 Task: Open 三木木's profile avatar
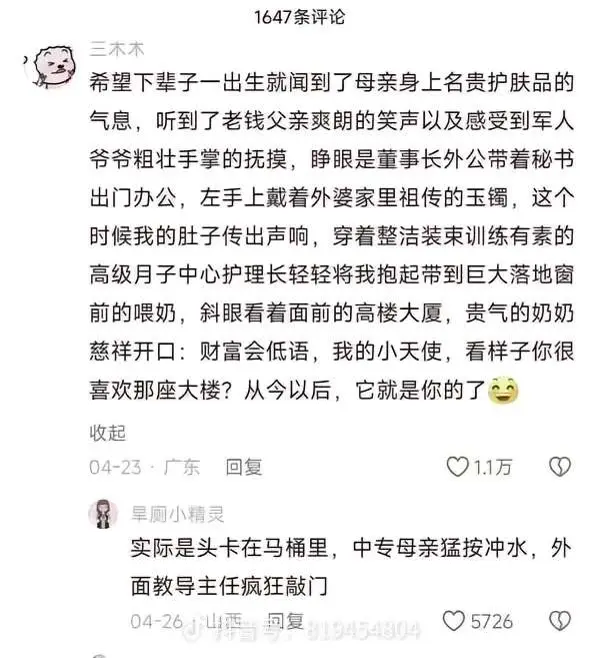pyautogui.click(x=50, y=67)
